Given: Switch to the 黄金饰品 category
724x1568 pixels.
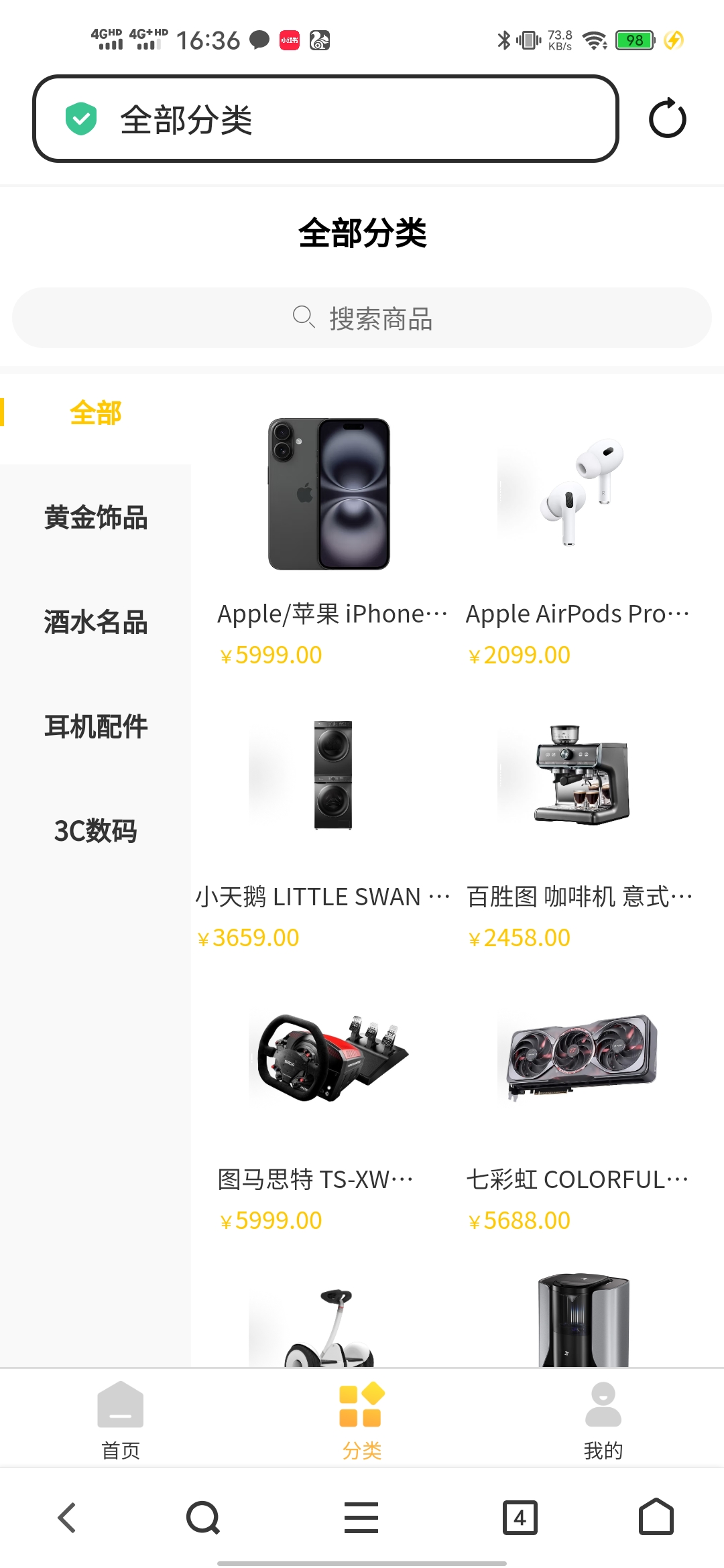Looking at the screenshot, I should (x=95, y=517).
